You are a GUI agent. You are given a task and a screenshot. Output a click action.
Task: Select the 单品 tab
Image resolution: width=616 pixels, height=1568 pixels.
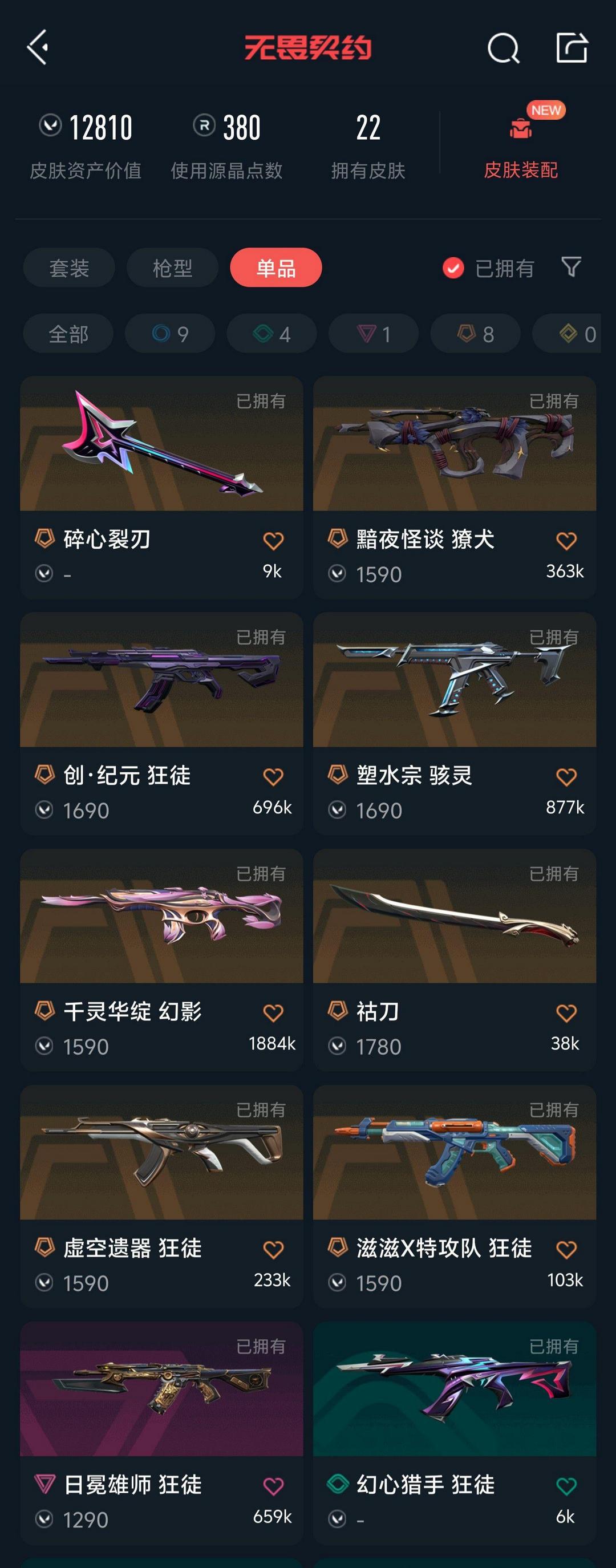275,268
